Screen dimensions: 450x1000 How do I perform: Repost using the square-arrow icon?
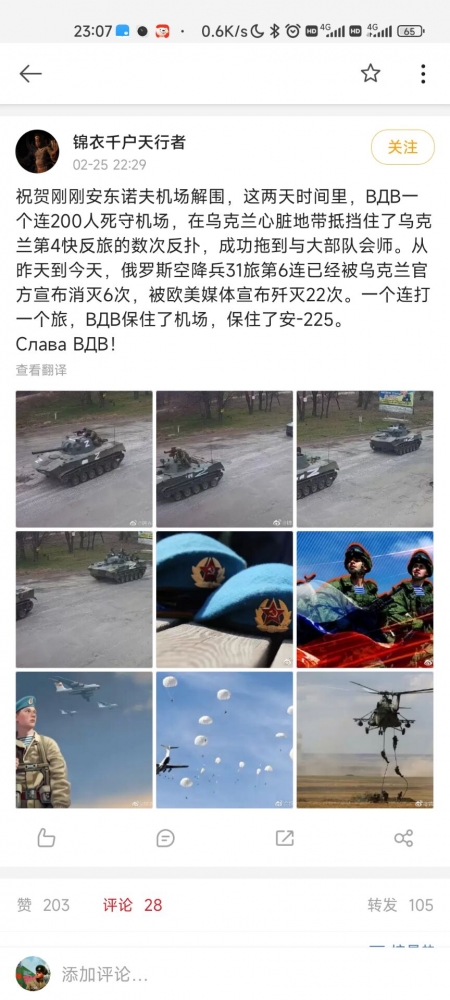tap(284, 838)
